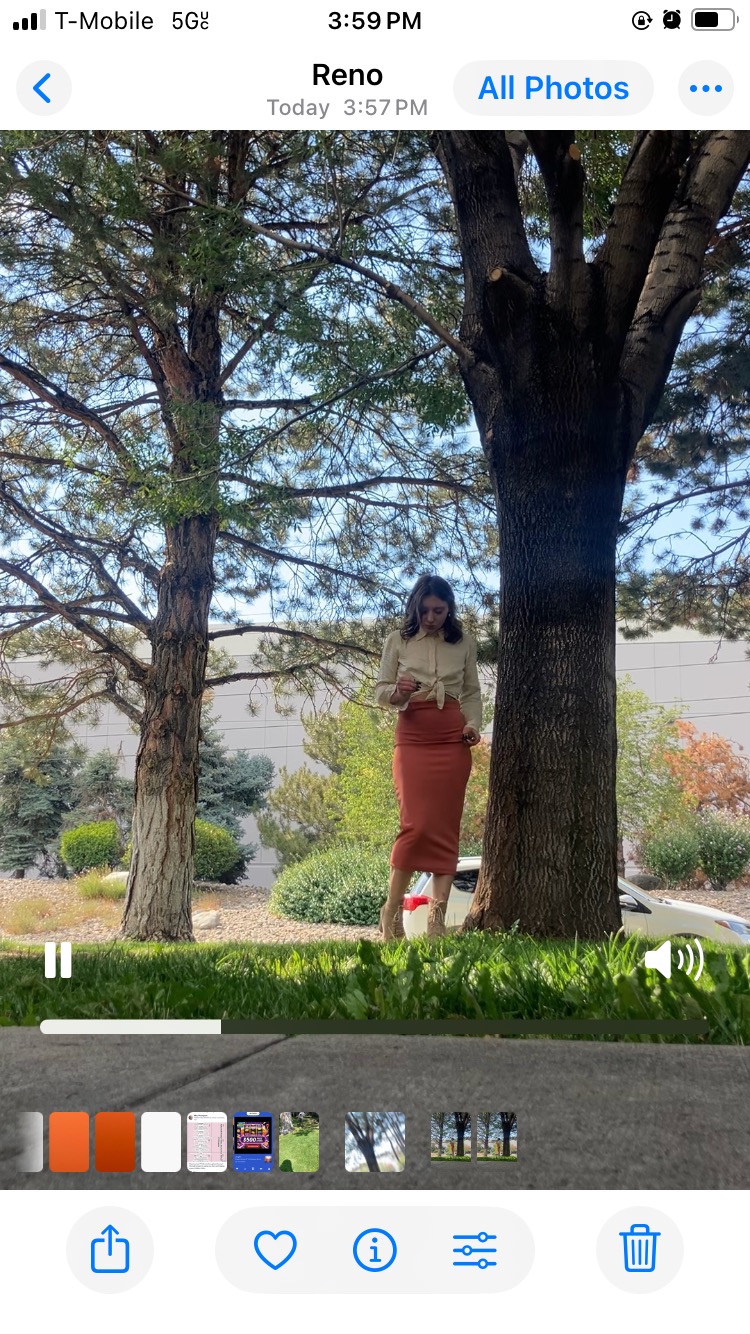Favorite this video with the heart

[275, 1250]
